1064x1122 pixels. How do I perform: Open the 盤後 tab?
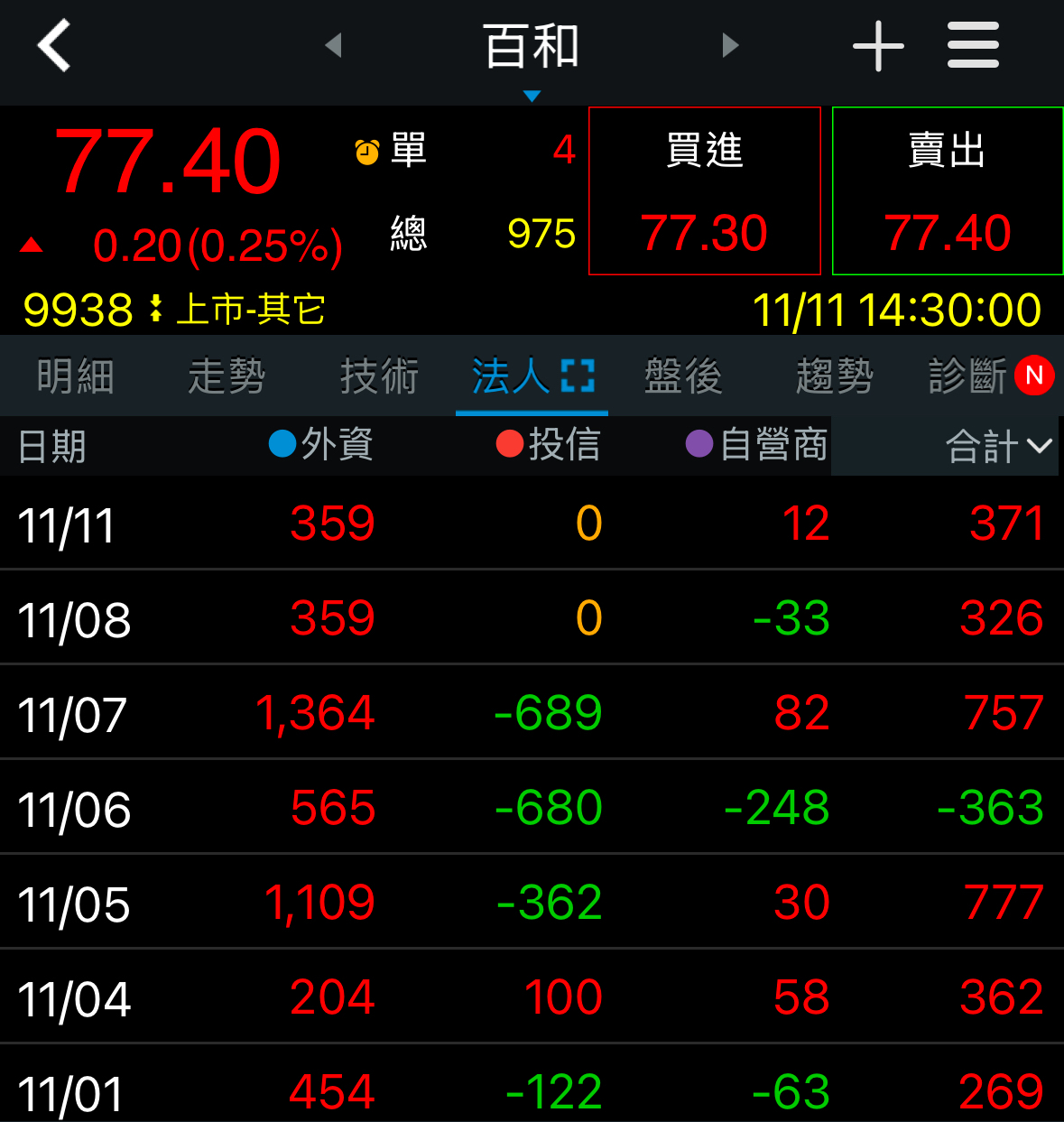(682, 376)
